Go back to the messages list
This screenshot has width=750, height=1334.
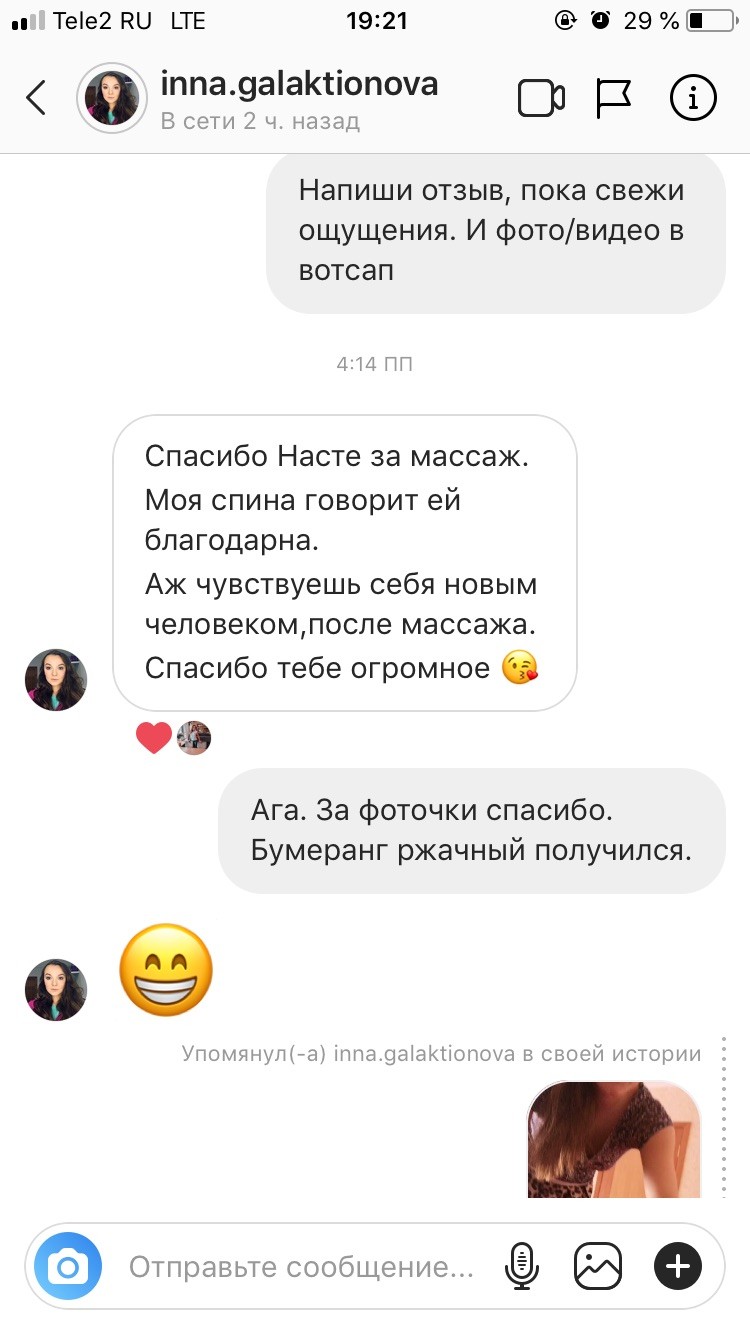click(x=37, y=98)
